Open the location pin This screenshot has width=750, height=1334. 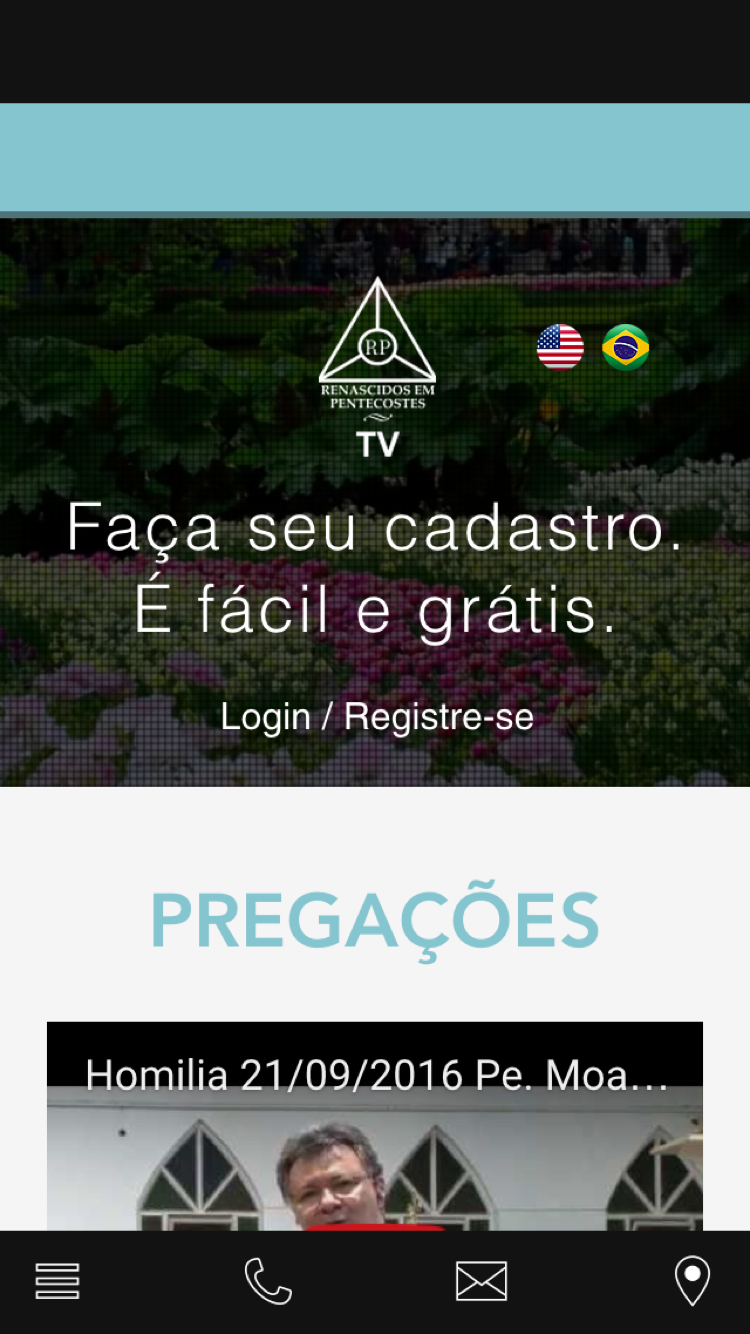692,1281
